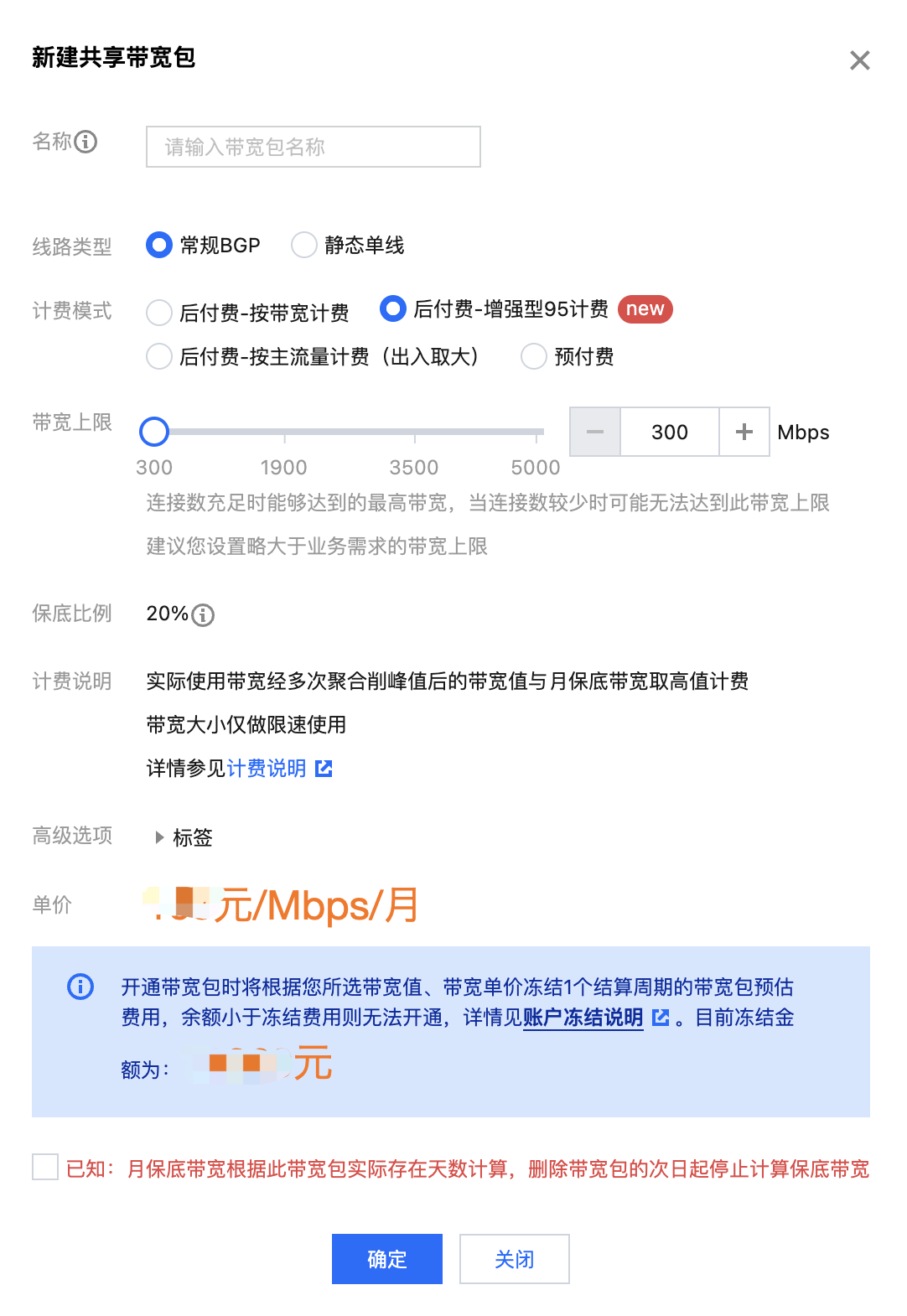Screen dimensions: 907x1316
Task: Open the info icon beside 20% 保底比例
Action: coord(203,615)
